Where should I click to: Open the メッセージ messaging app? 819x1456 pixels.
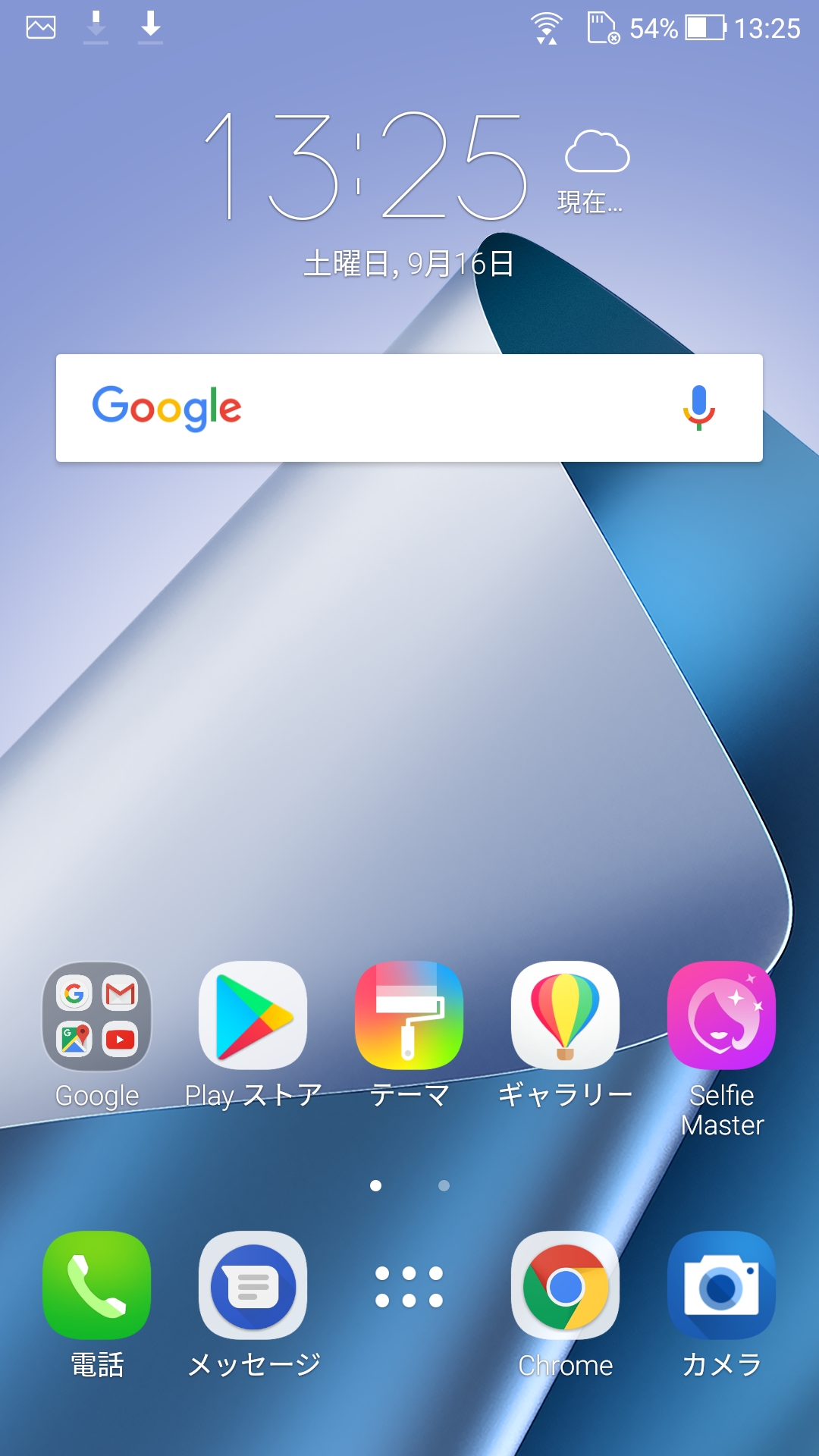(x=253, y=1285)
